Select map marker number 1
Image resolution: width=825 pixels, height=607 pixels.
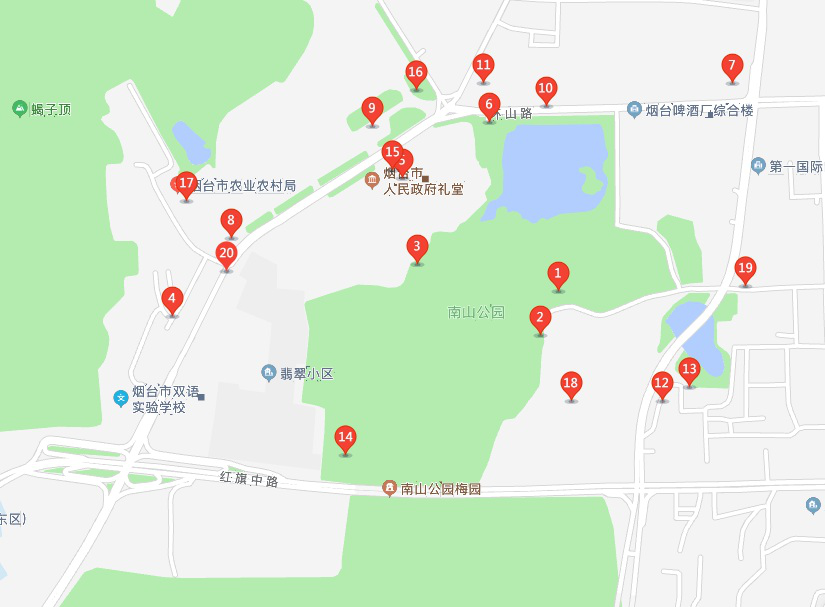[x=558, y=273]
